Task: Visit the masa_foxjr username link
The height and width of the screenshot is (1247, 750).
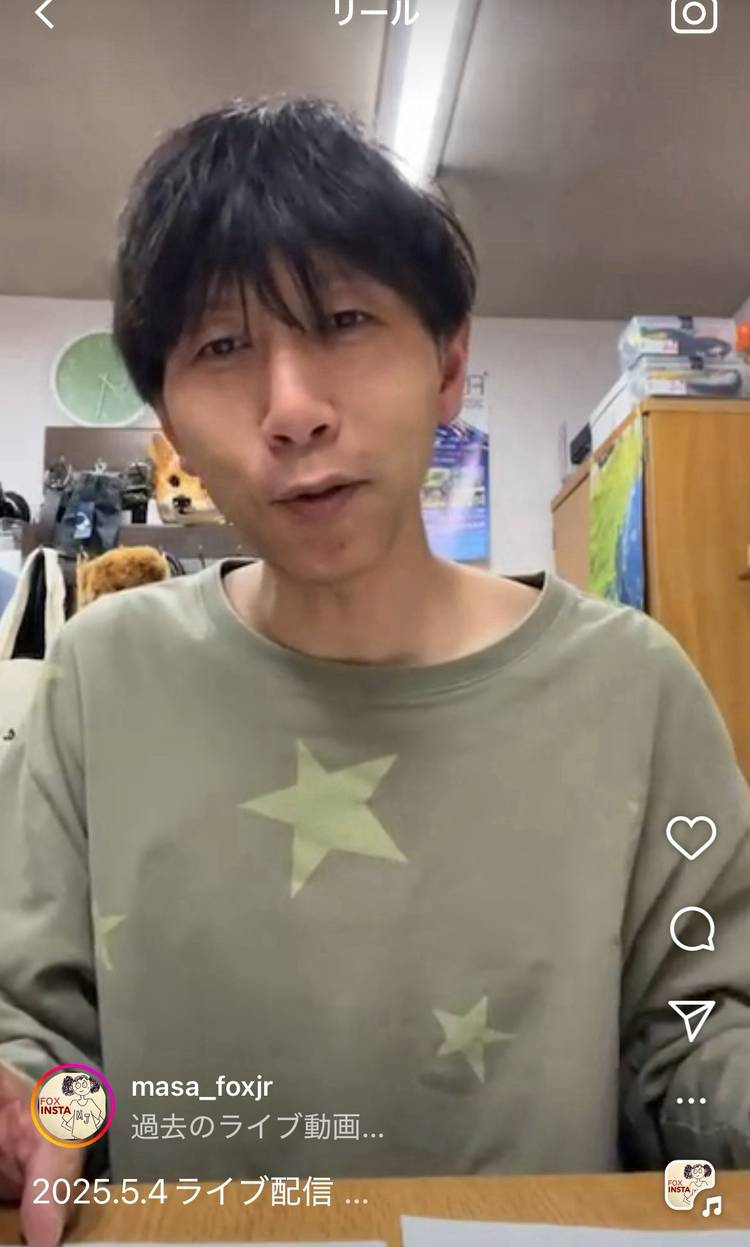Action: [202, 1087]
